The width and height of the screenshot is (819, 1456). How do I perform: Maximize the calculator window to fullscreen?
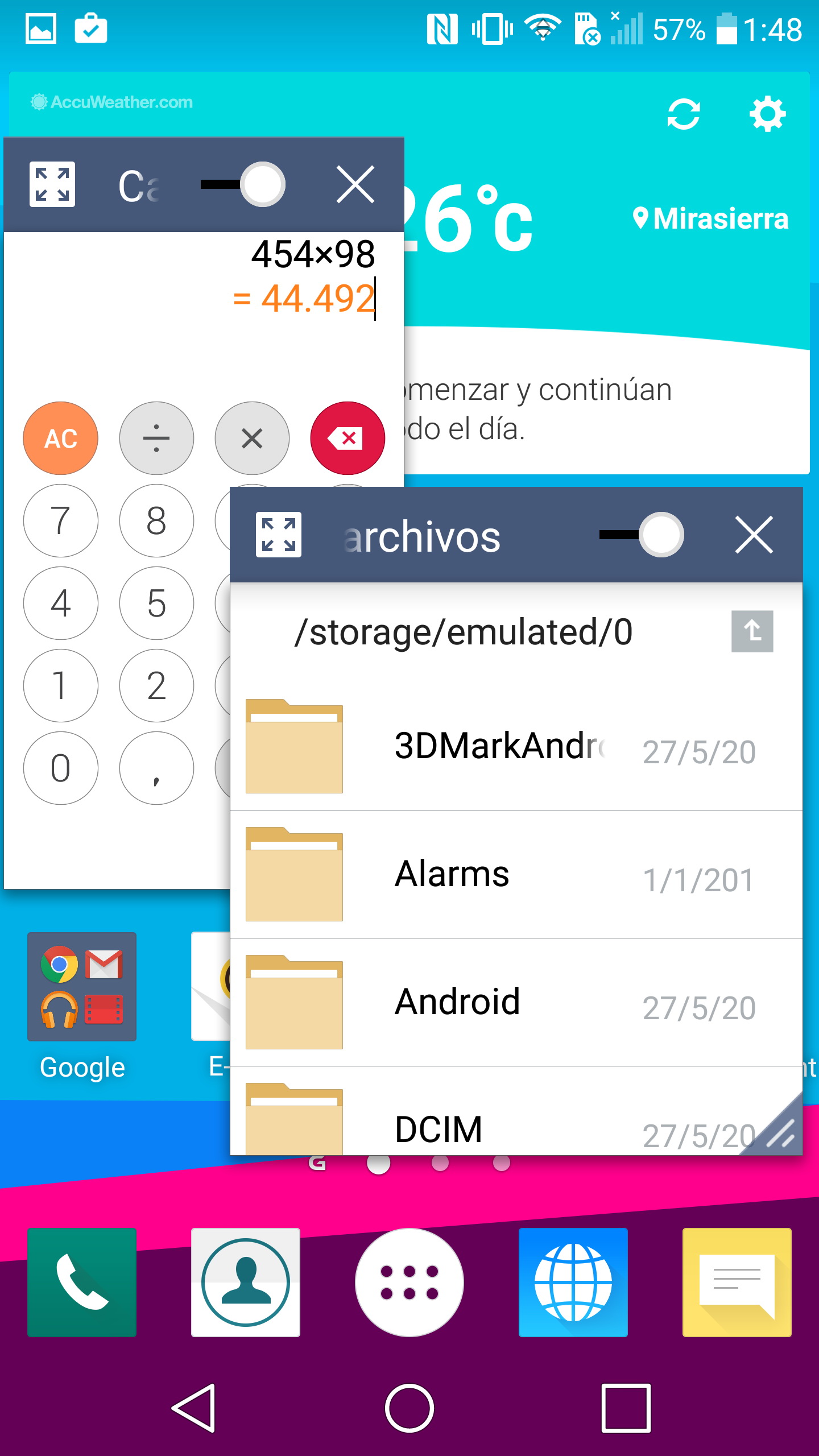(52, 184)
